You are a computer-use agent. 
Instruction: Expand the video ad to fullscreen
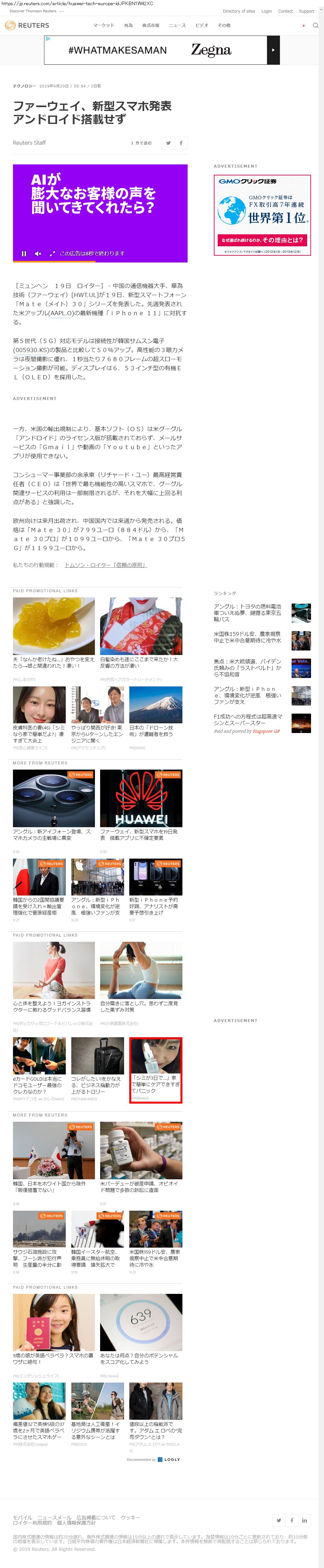click(x=52, y=254)
